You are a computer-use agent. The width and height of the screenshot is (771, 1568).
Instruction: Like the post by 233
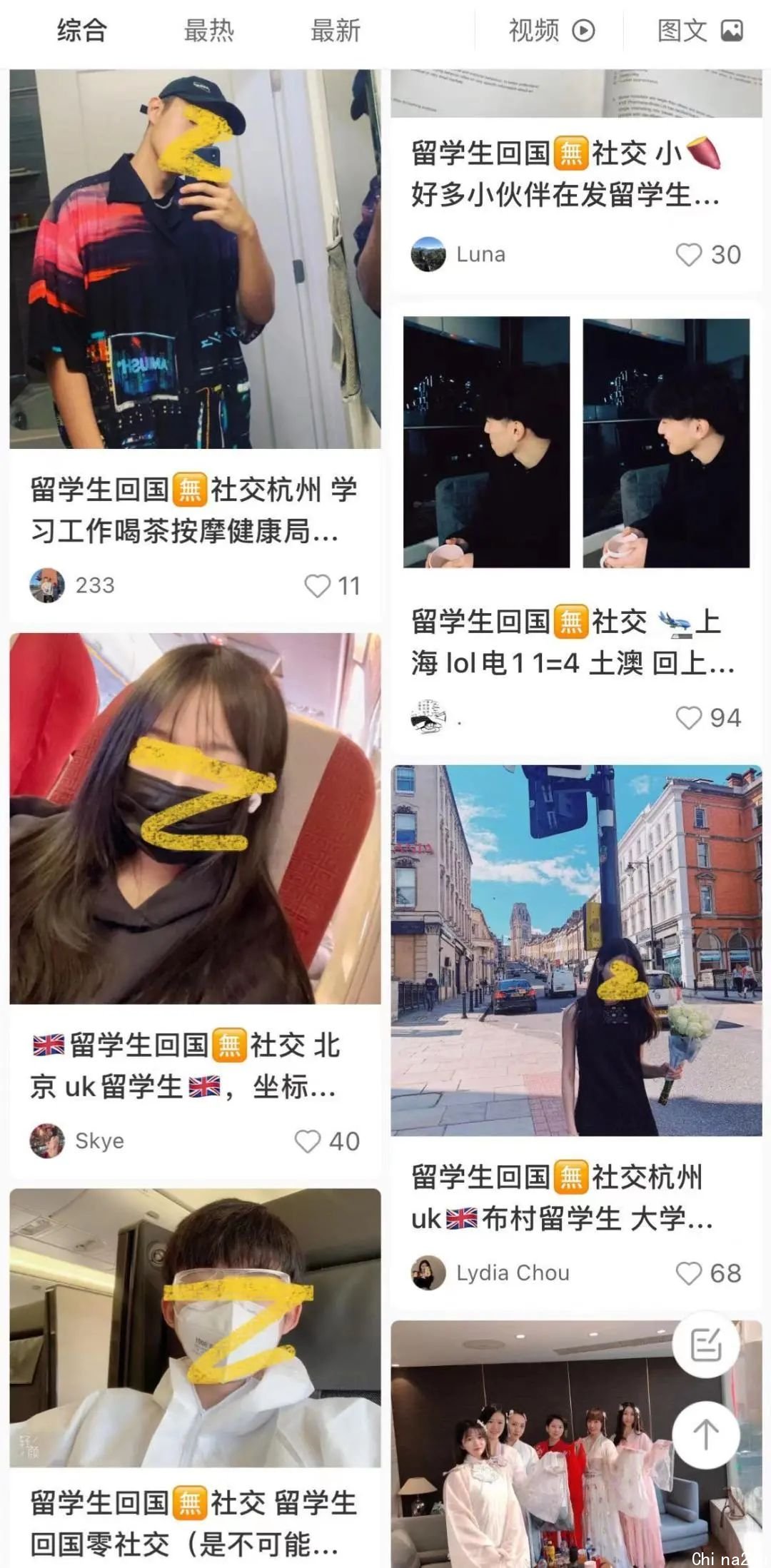pyautogui.click(x=318, y=586)
